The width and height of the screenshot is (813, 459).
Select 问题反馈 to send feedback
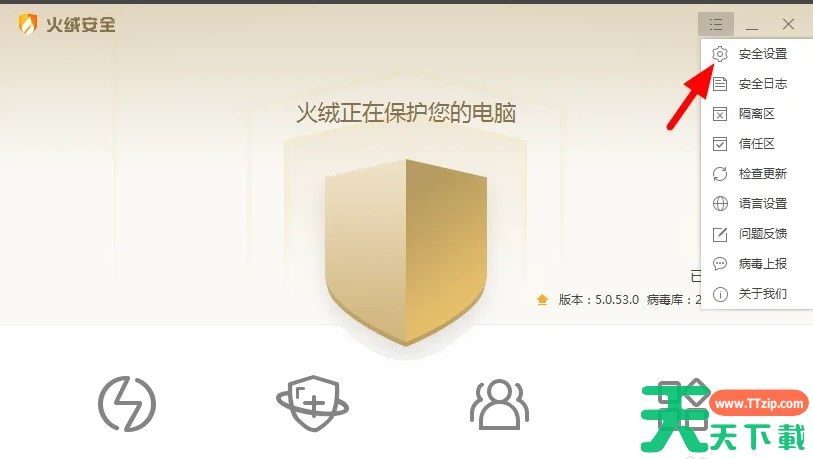point(761,234)
